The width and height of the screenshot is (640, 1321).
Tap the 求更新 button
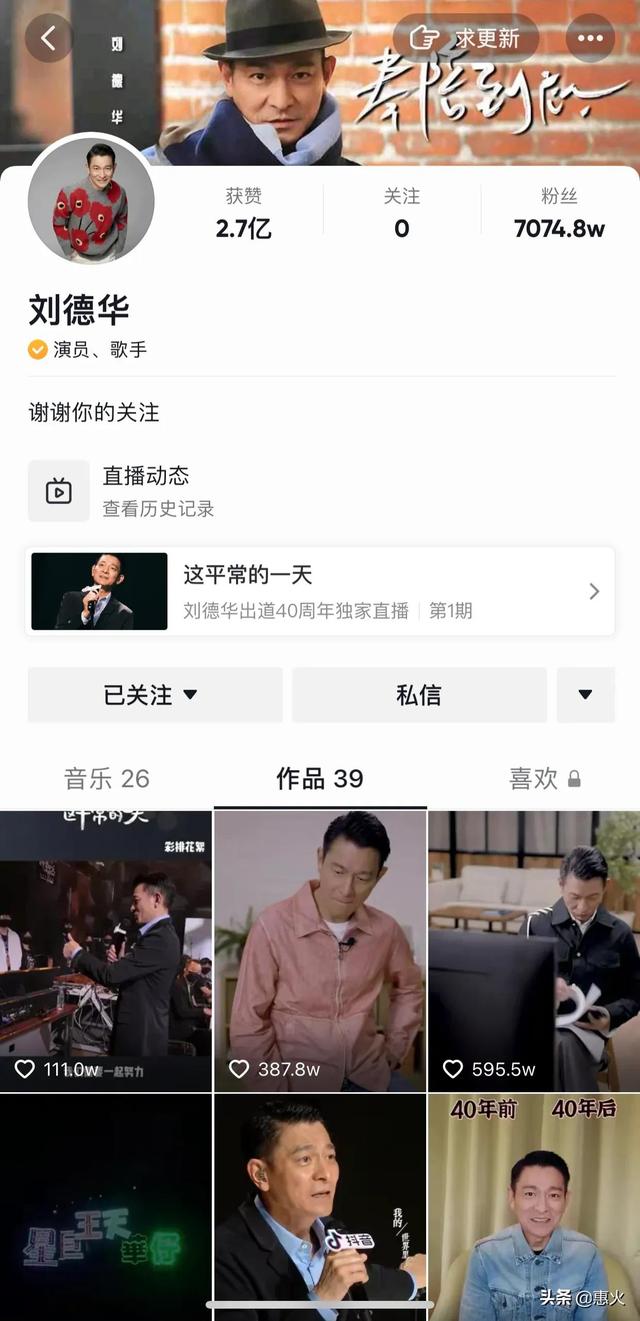(466, 39)
